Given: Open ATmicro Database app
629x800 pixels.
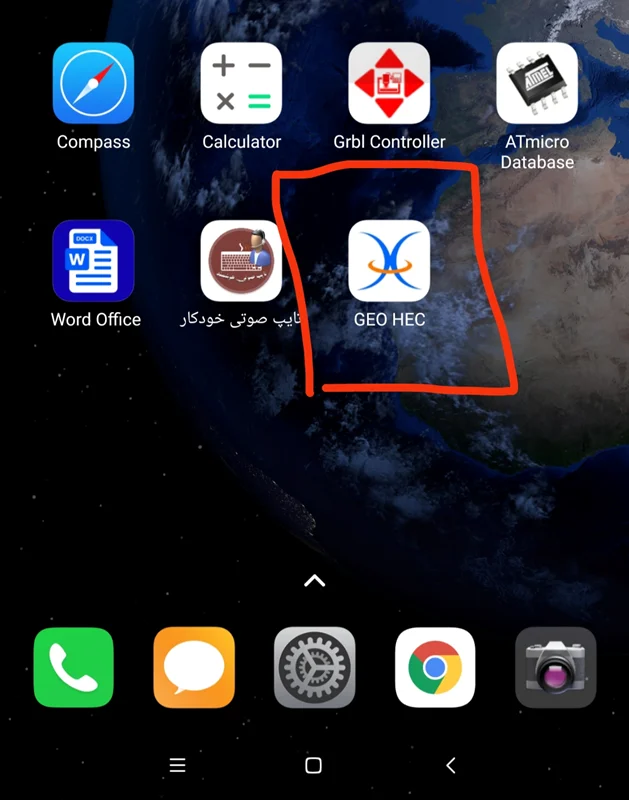Looking at the screenshot, I should 537,84.
